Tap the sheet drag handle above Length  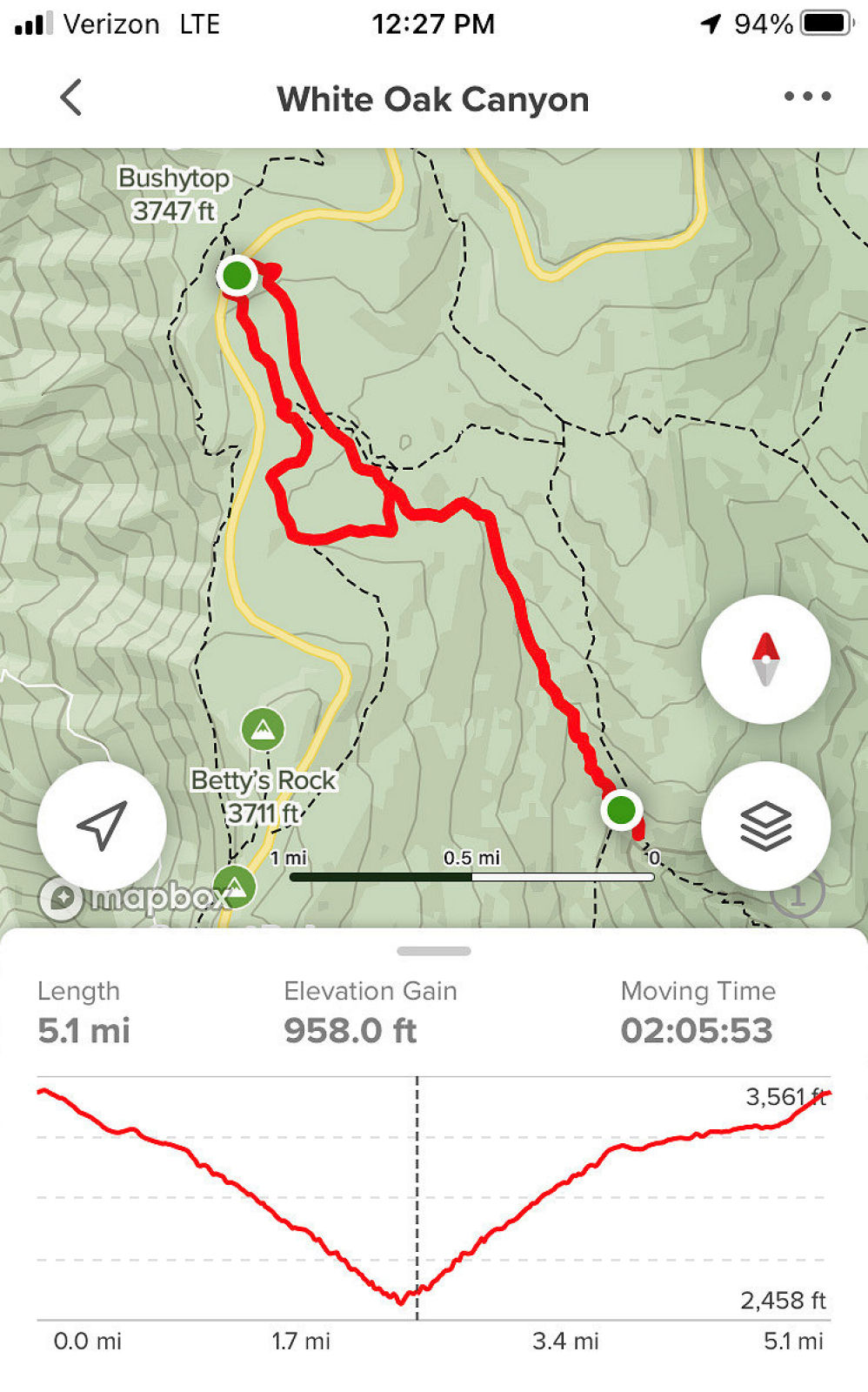point(433,951)
